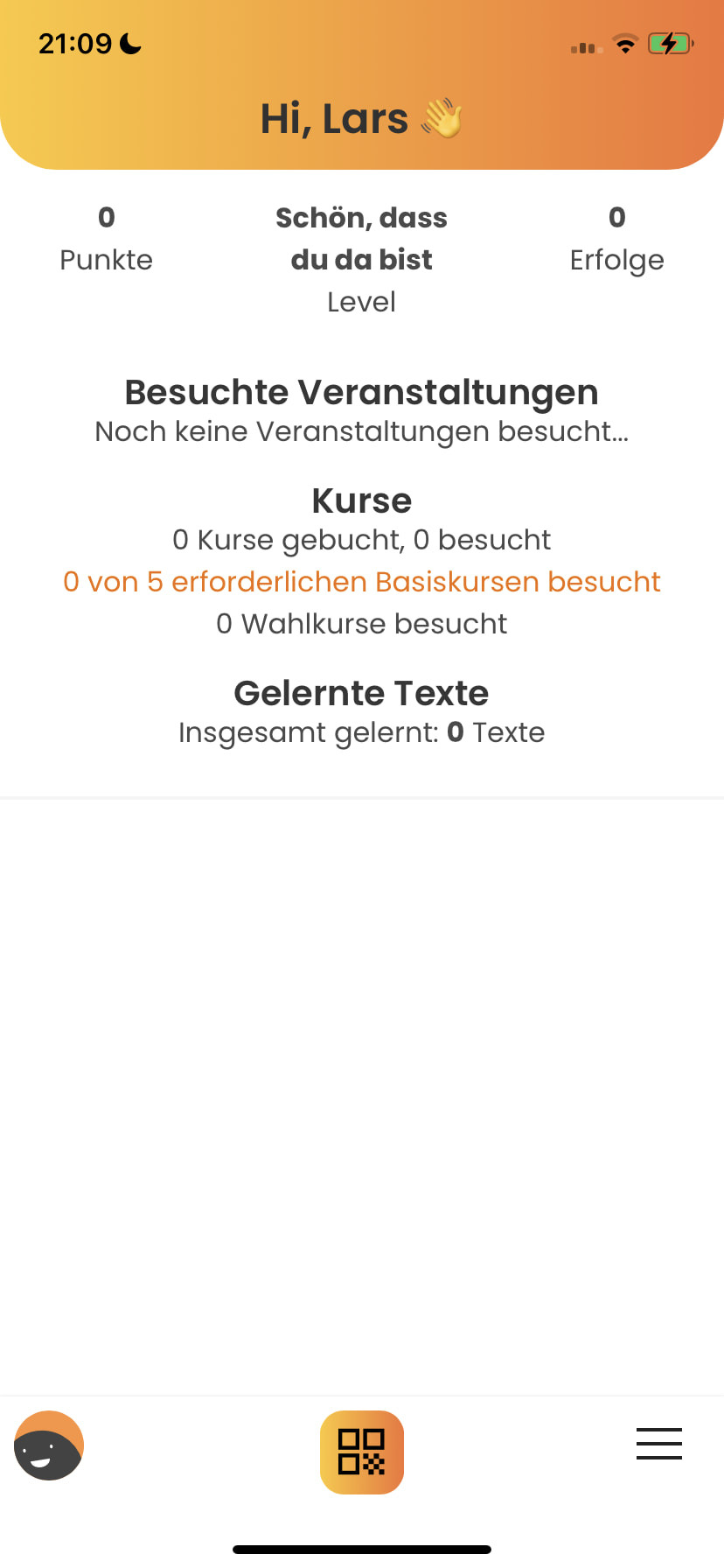Select the Kurse section heading
Screen dimensions: 724x1568
coord(361,500)
